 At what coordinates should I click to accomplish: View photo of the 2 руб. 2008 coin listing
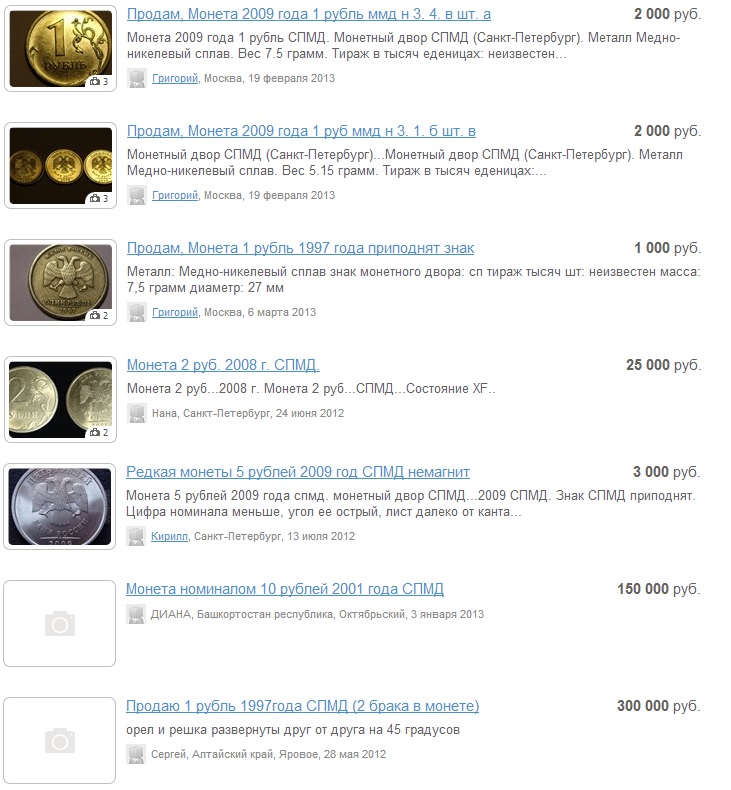[60, 400]
